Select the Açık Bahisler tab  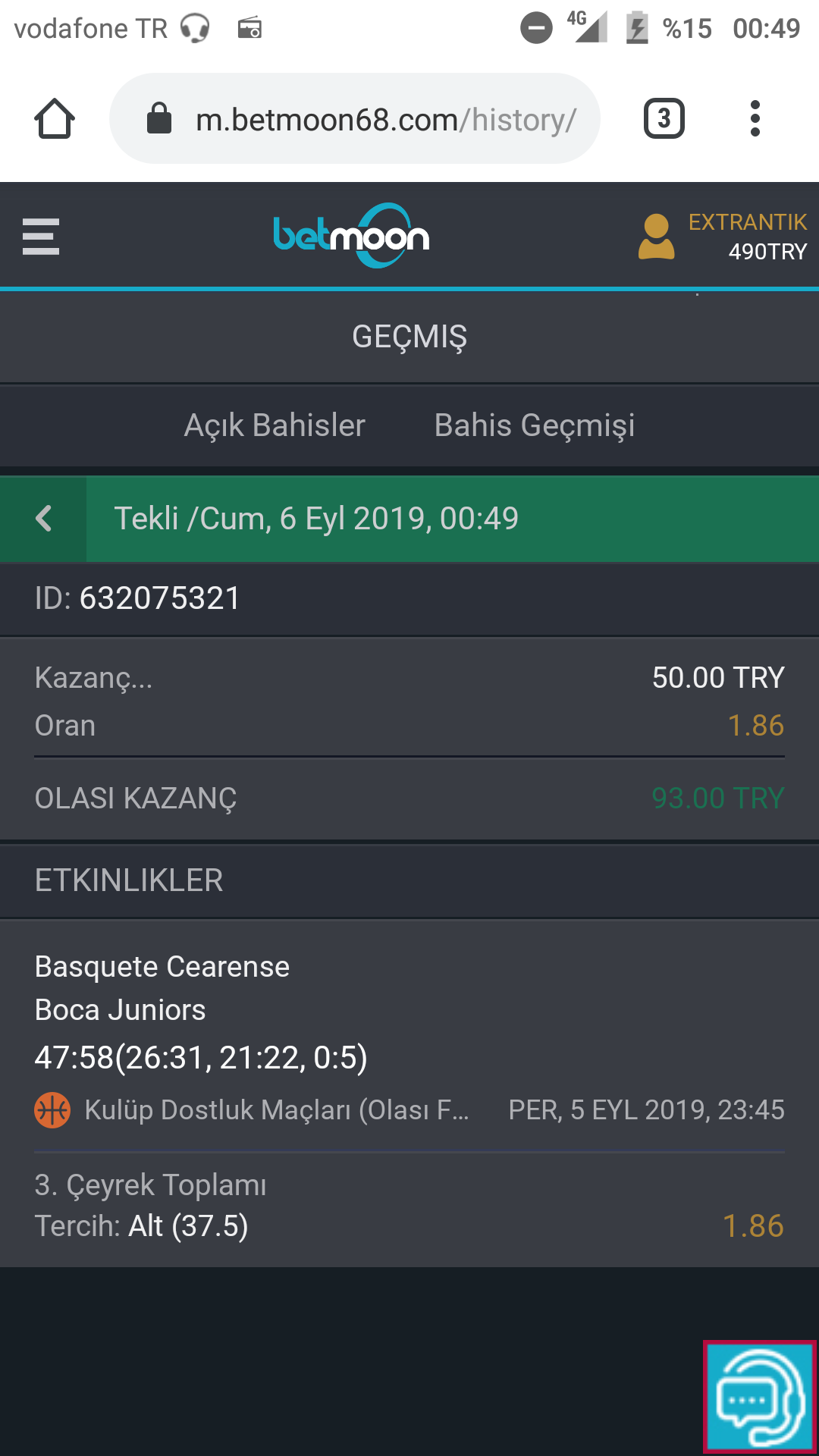(x=275, y=425)
